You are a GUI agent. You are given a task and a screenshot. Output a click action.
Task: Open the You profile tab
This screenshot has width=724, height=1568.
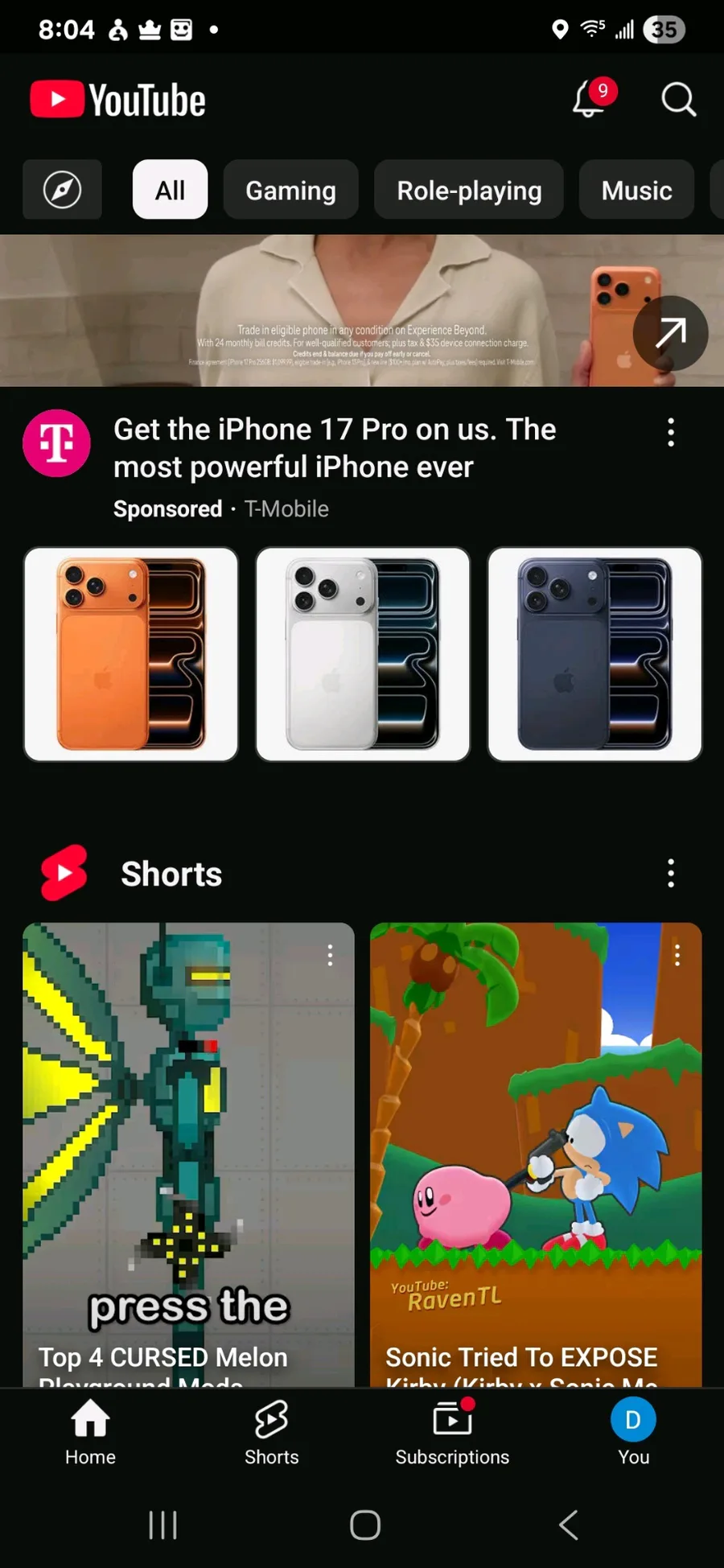coord(633,1434)
